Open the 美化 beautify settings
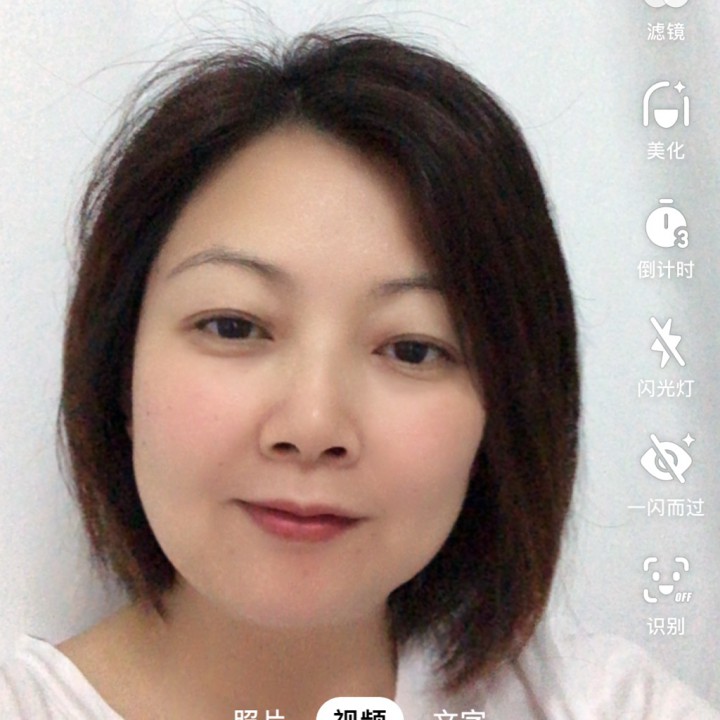This screenshot has height=720, width=720. point(665,118)
